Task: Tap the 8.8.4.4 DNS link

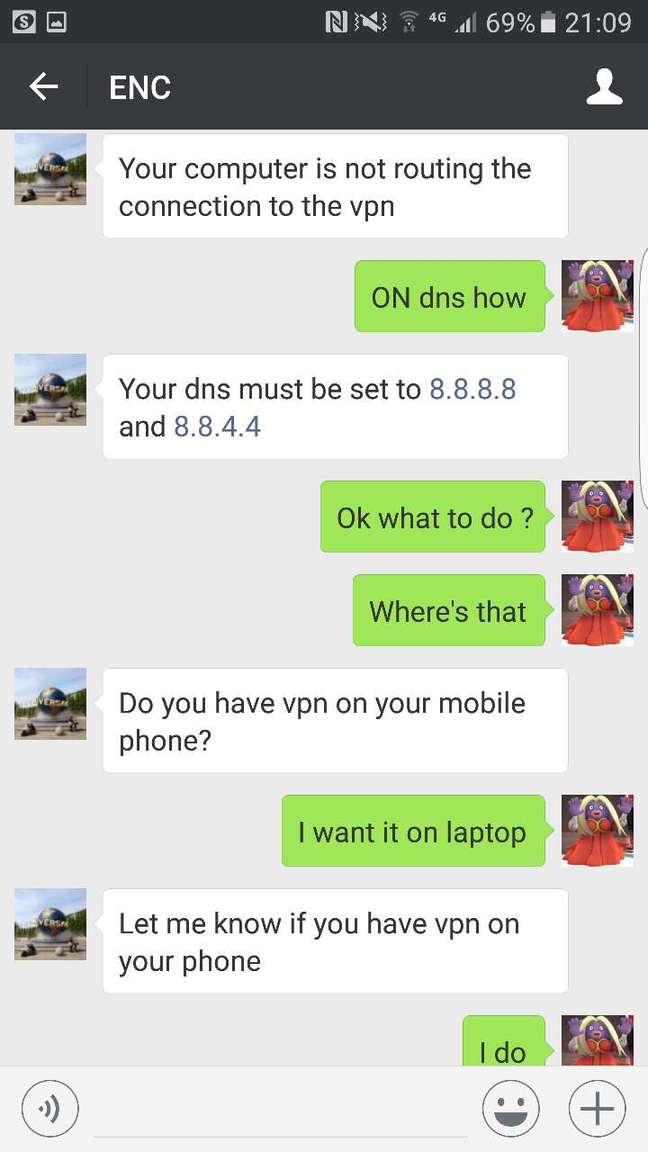Action: pos(217,427)
